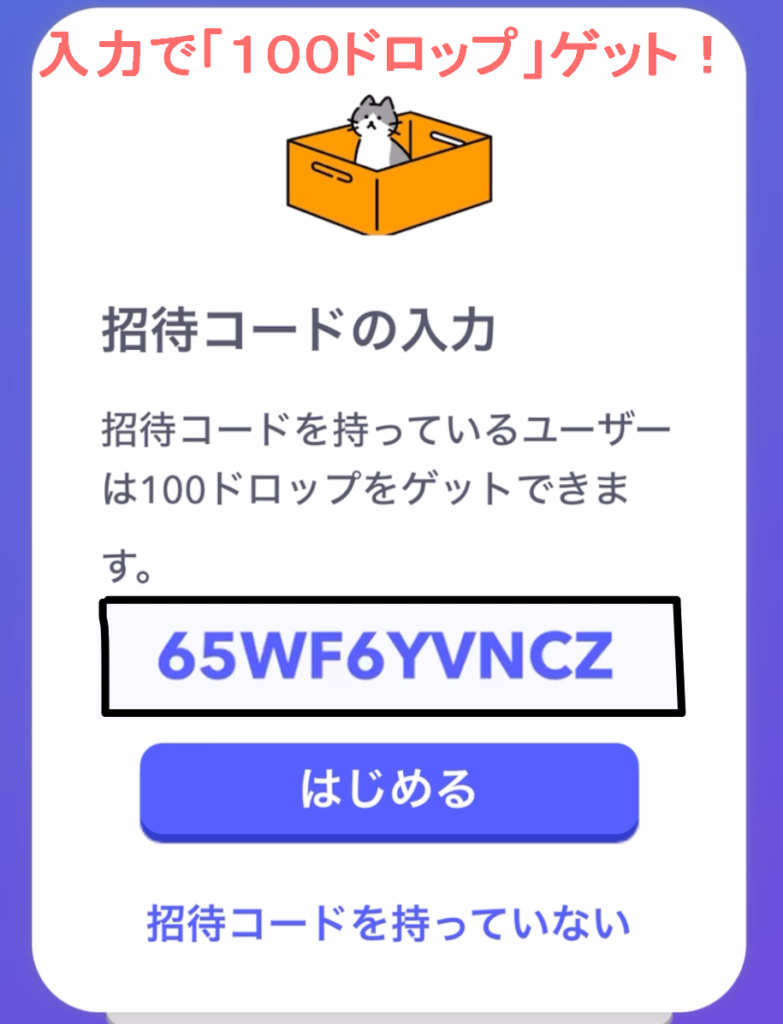Screen dimensions: 783x1024
Task: Start with the はじめる button
Action: click(389, 789)
